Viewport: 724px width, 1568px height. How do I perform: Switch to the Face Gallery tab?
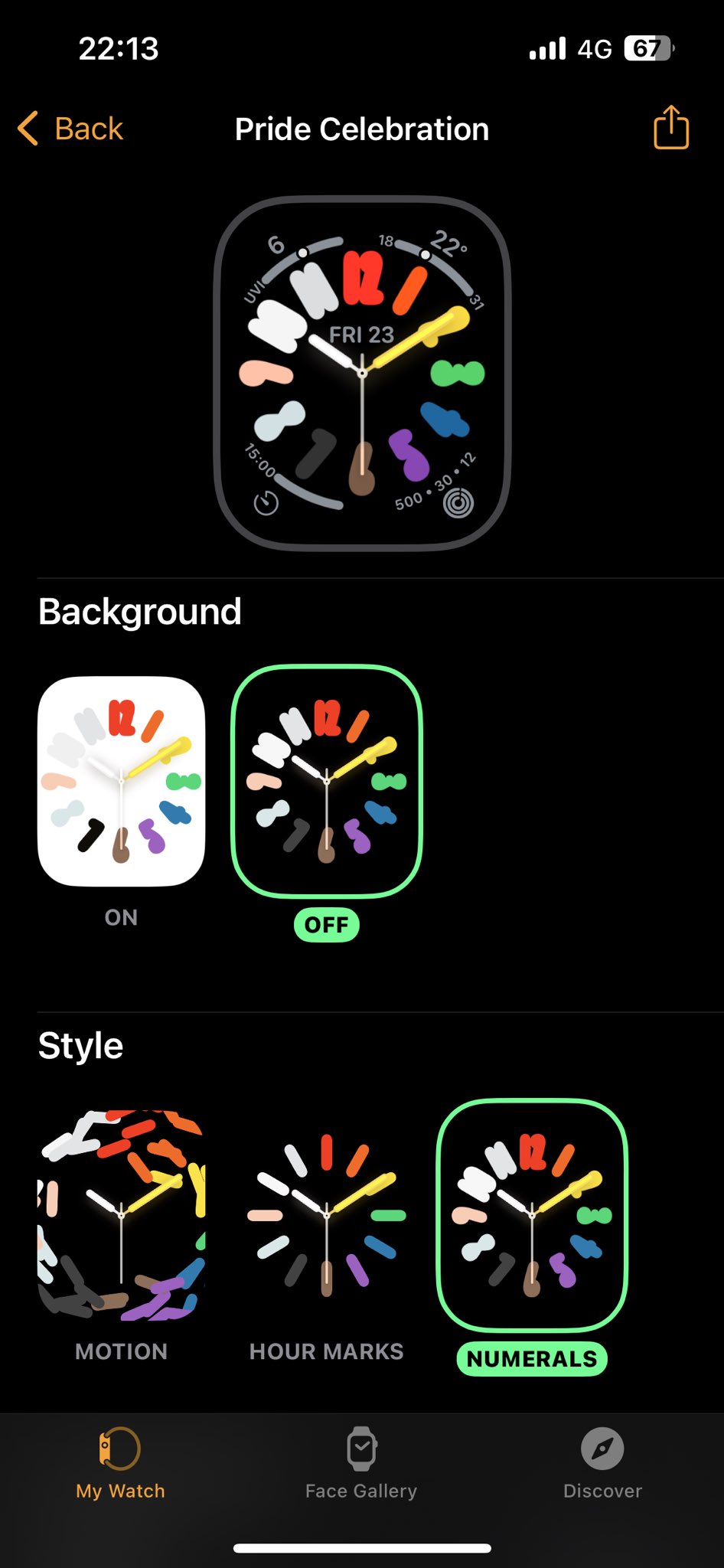[x=361, y=1463]
